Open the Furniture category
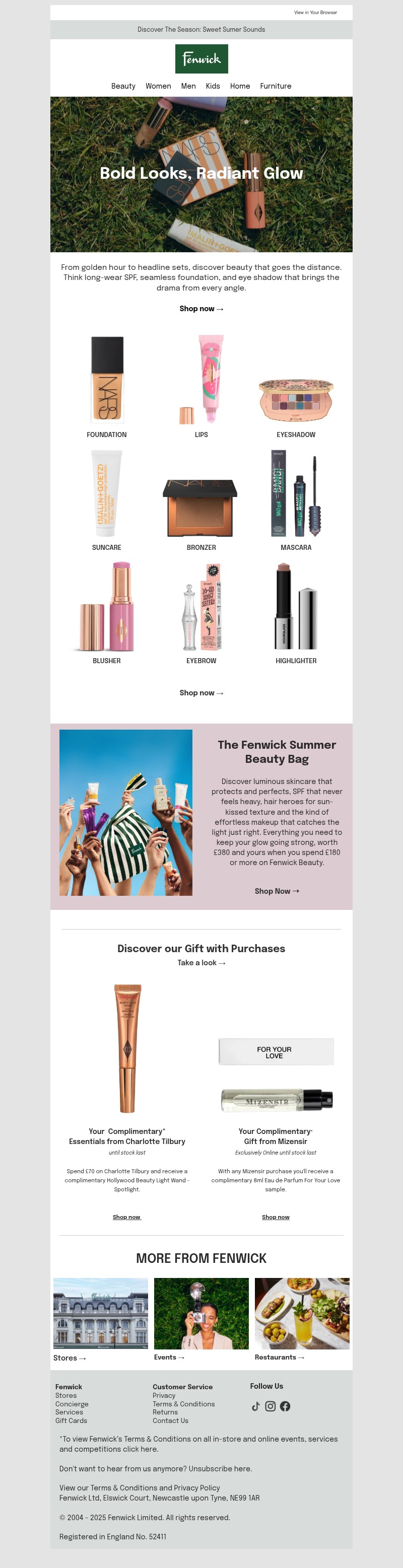 pyautogui.click(x=275, y=86)
